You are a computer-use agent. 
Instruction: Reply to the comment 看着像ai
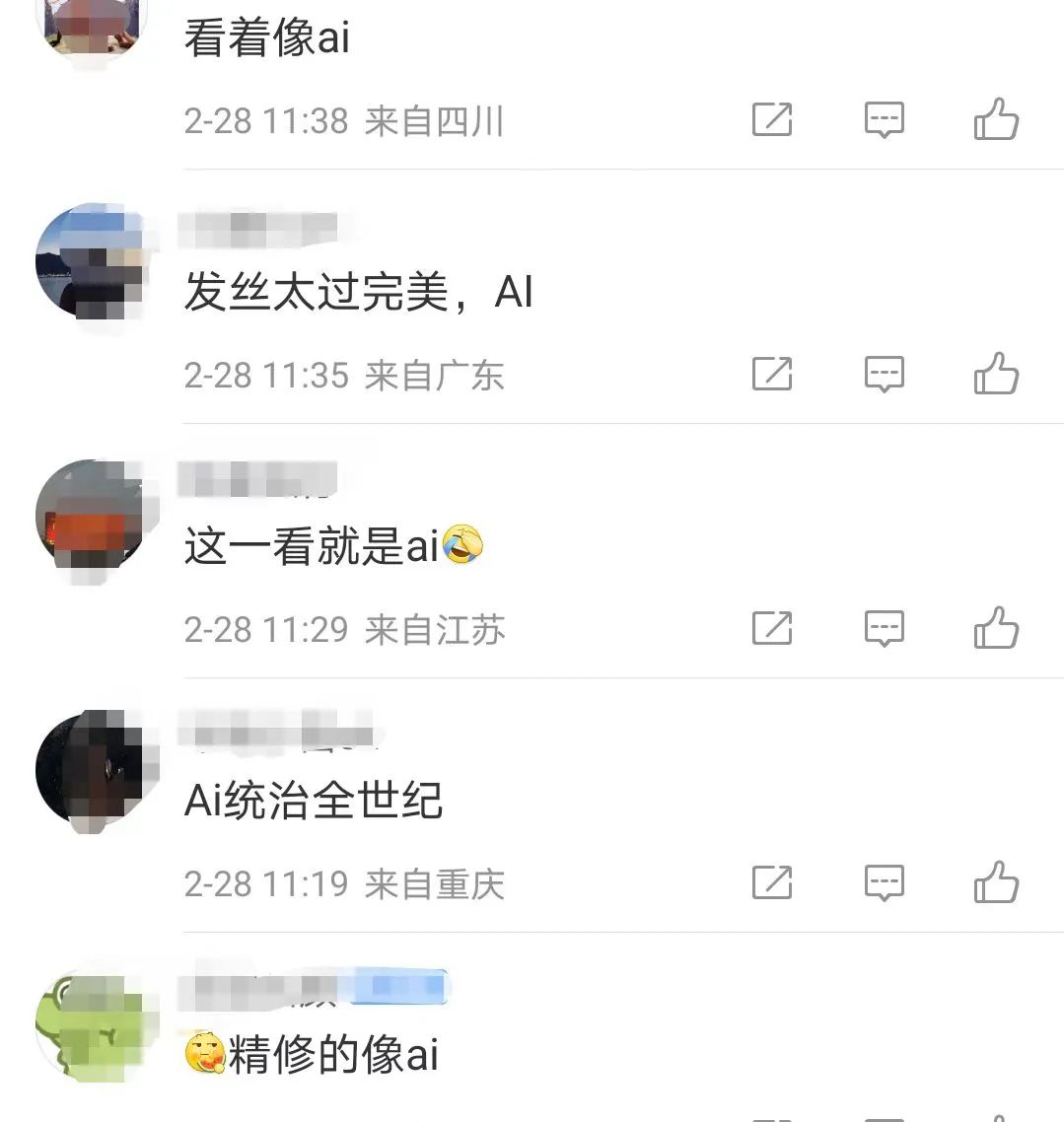coord(884,120)
